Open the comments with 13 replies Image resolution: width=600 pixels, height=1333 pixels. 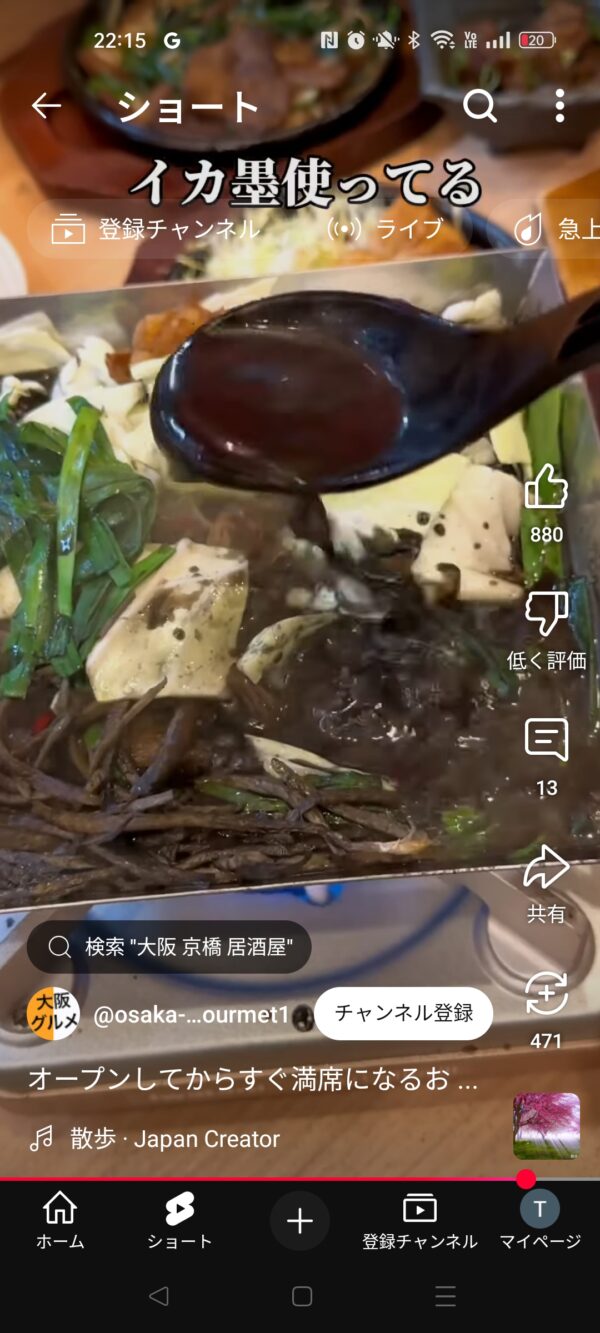pyautogui.click(x=546, y=741)
